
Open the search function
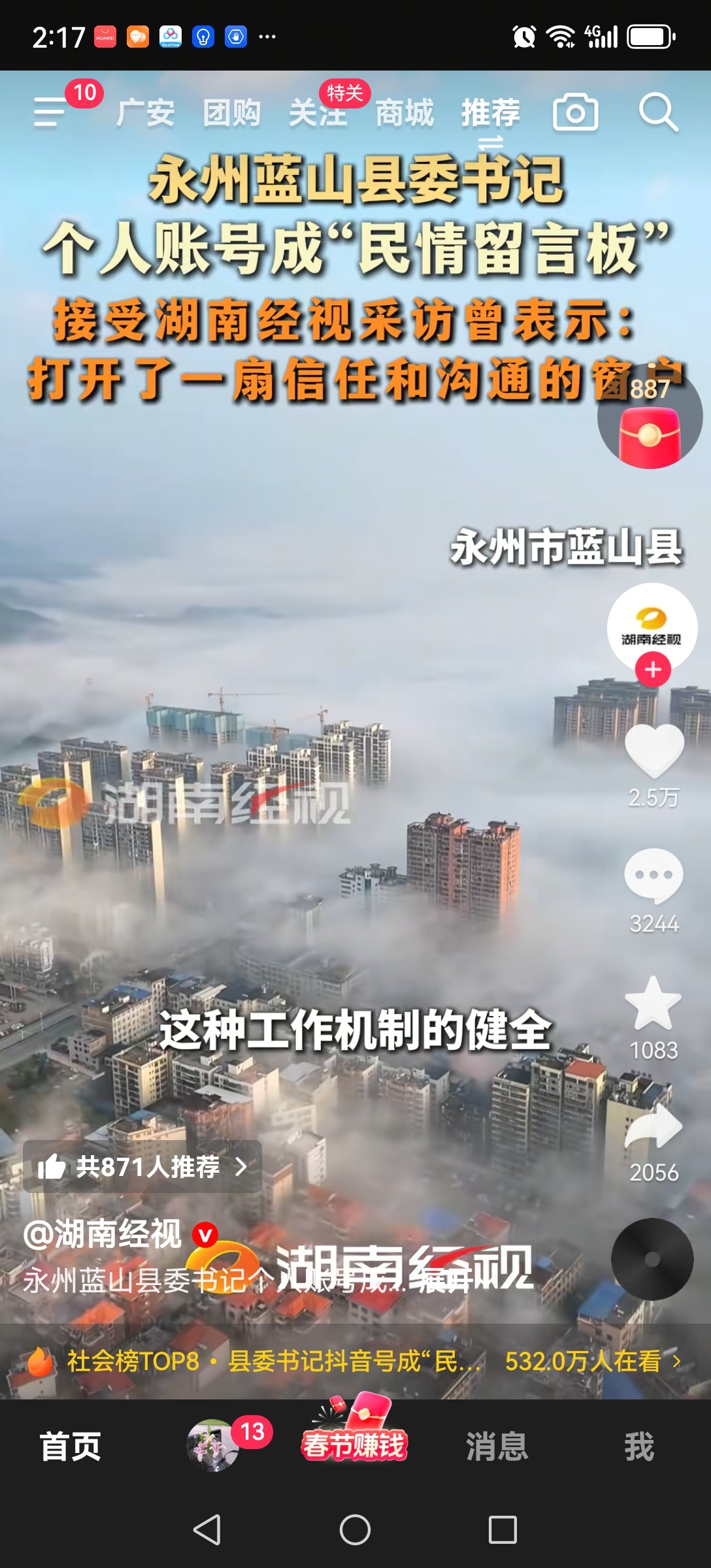661,112
